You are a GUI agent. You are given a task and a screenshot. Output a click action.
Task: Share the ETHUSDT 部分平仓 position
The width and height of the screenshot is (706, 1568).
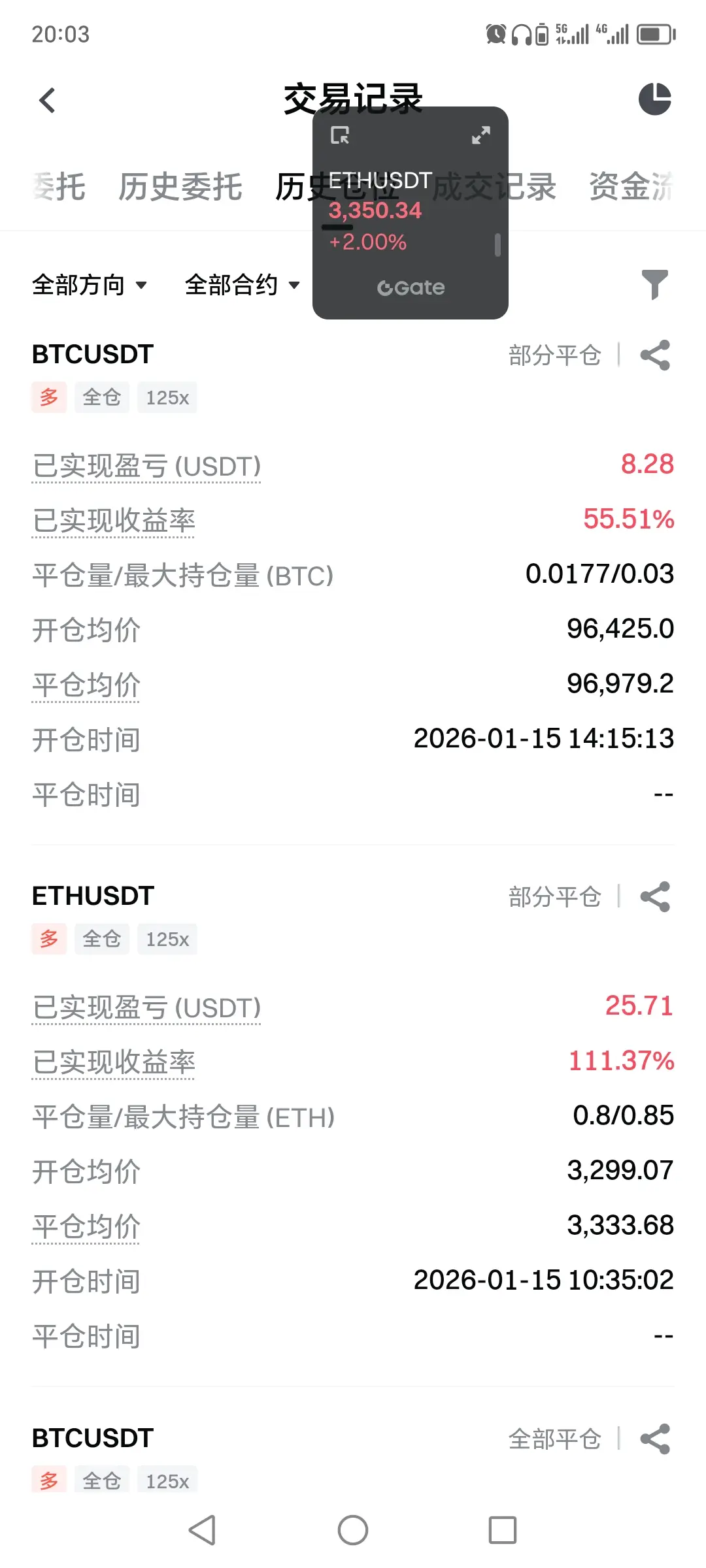(x=656, y=897)
